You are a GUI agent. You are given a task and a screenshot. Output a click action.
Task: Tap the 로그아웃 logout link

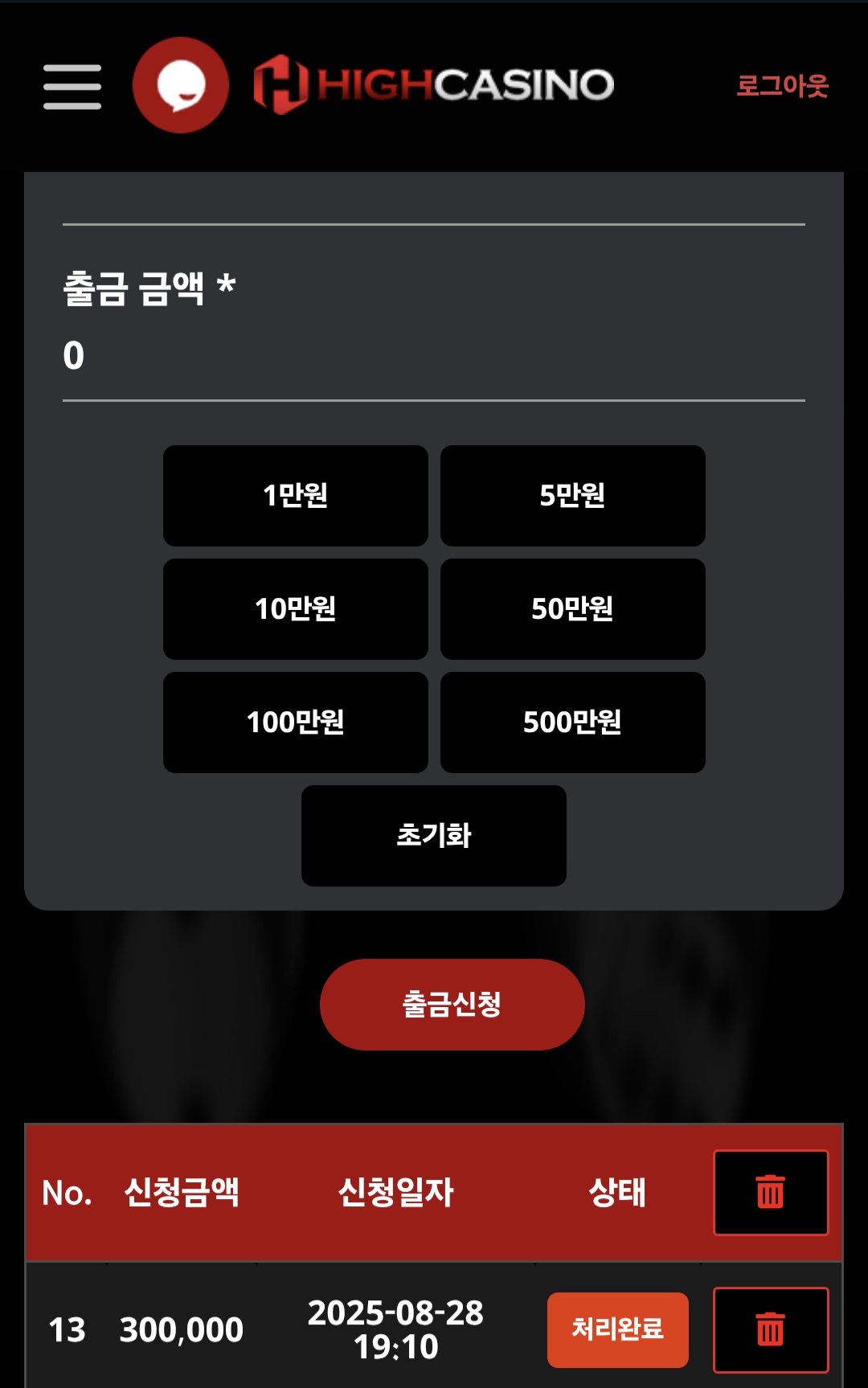coord(782,86)
